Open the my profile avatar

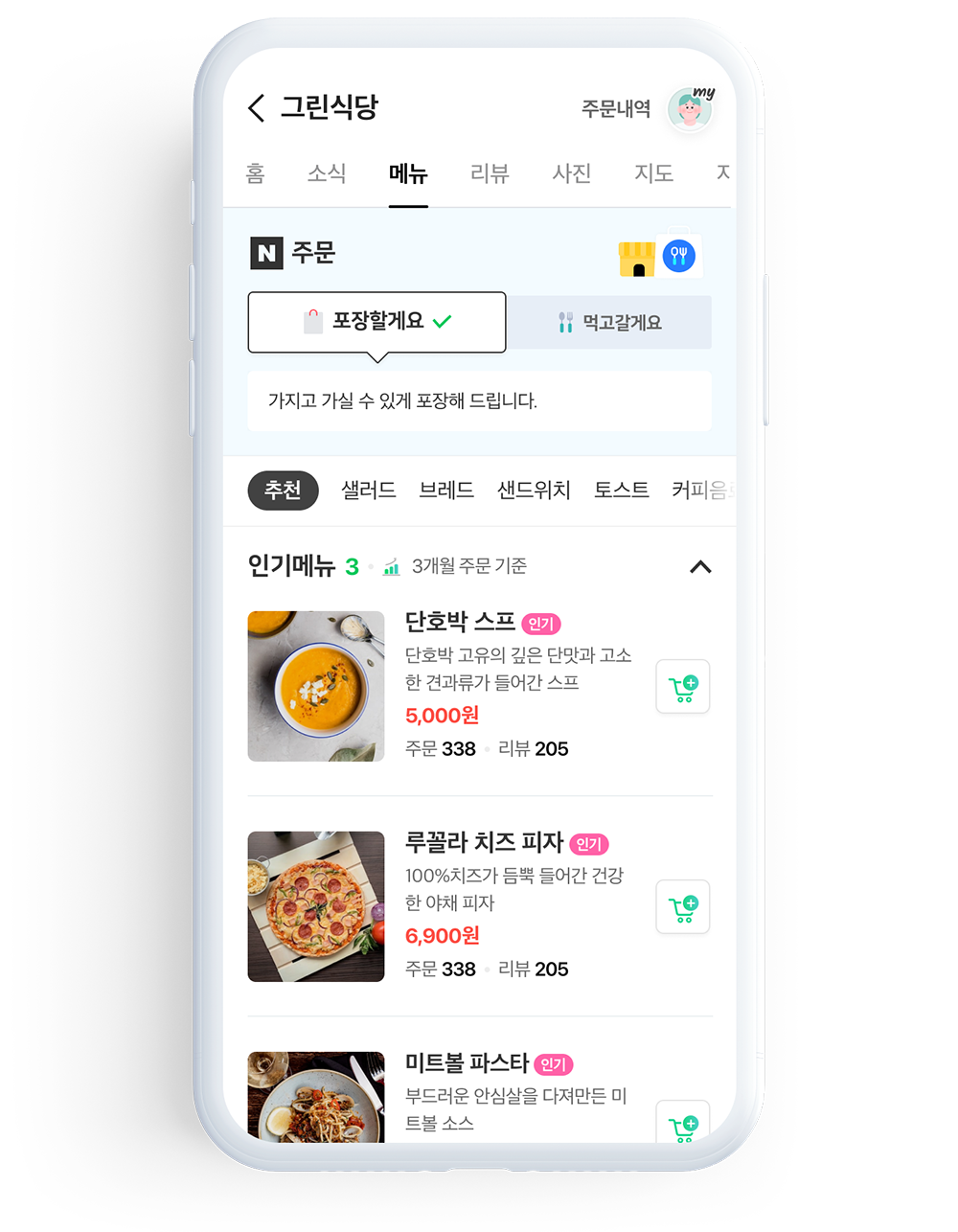point(689,108)
